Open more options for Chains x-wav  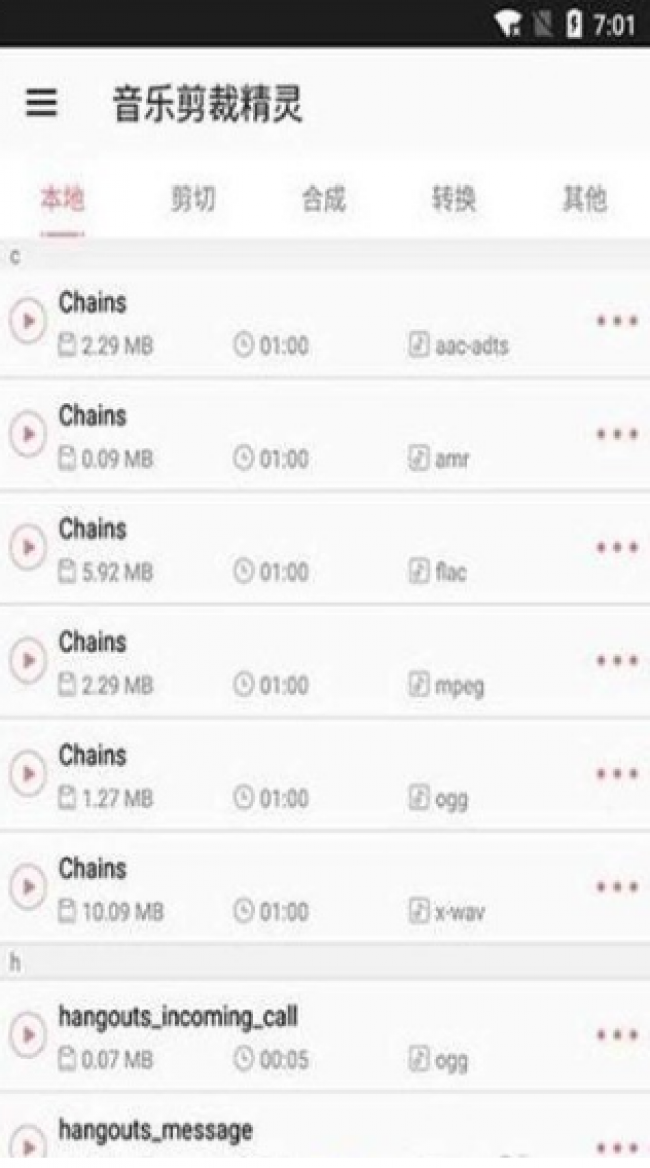click(617, 887)
